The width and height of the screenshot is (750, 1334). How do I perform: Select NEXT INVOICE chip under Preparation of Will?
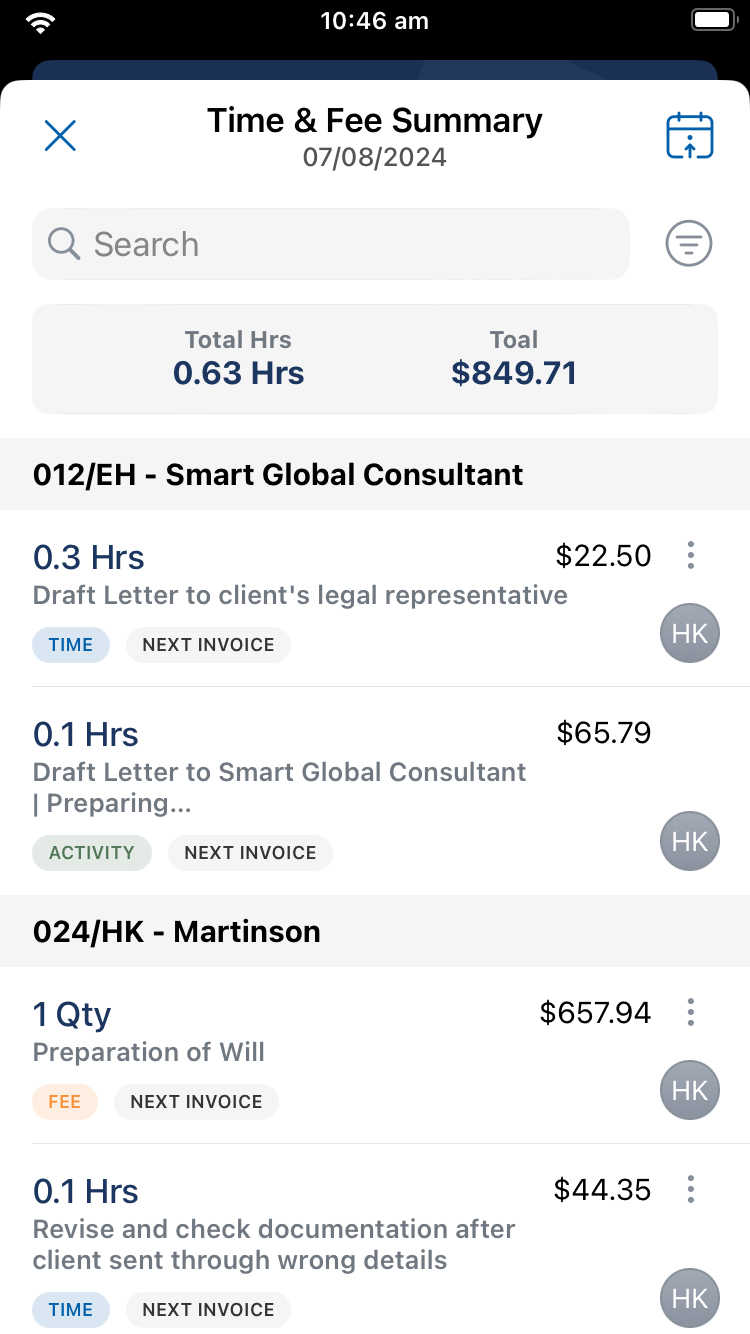pyautogui.click(x=196, y=1101)
